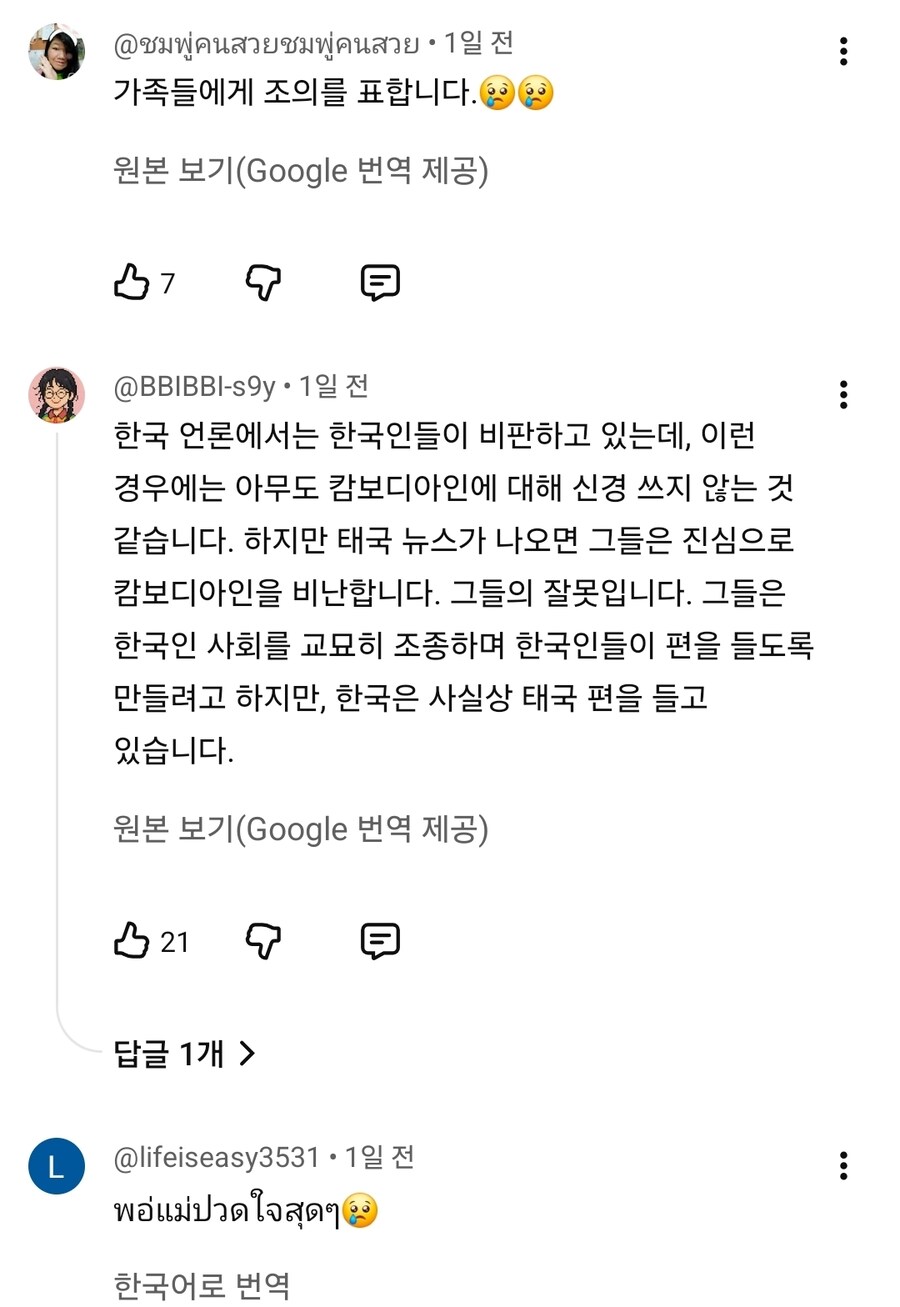Viewport: 900px width, 1307px height.
Task: Translate @lifeiseasy3531's comment to Korean
Action: (202, 1284)
